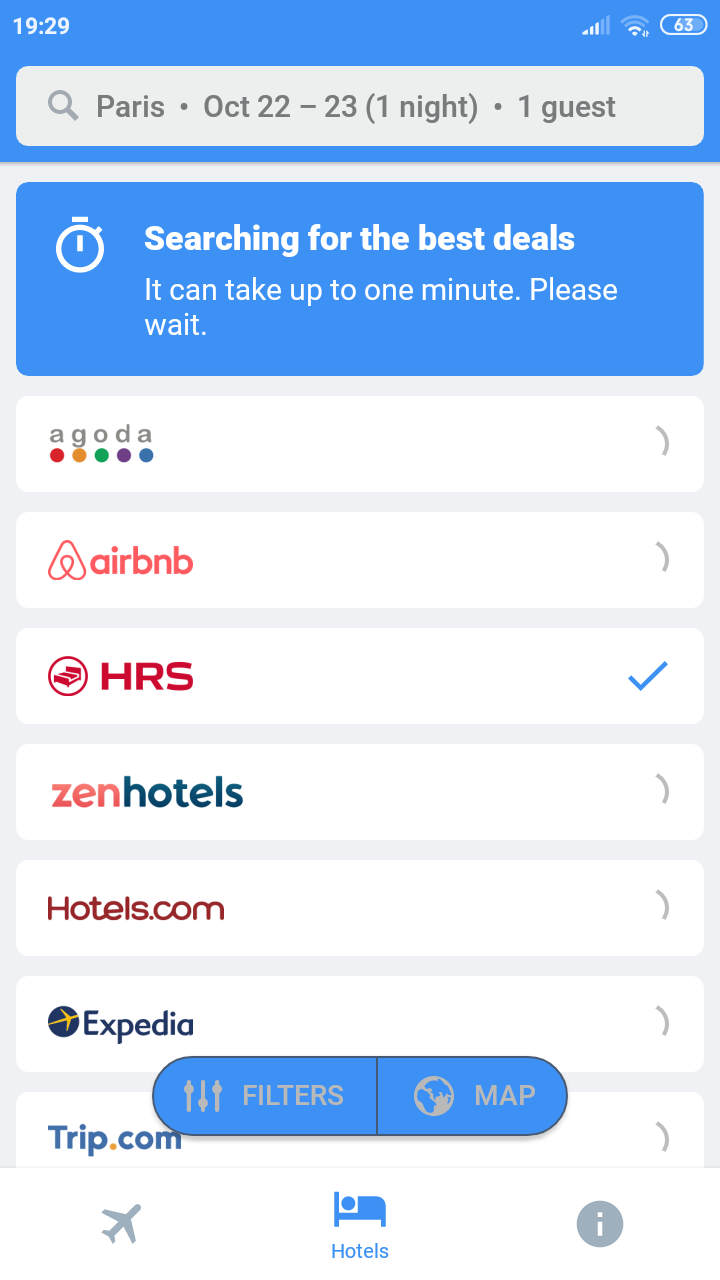Screen dimensions: 720x1280
Task: Click the magnifying glass search icon
Action: [62, 105]
